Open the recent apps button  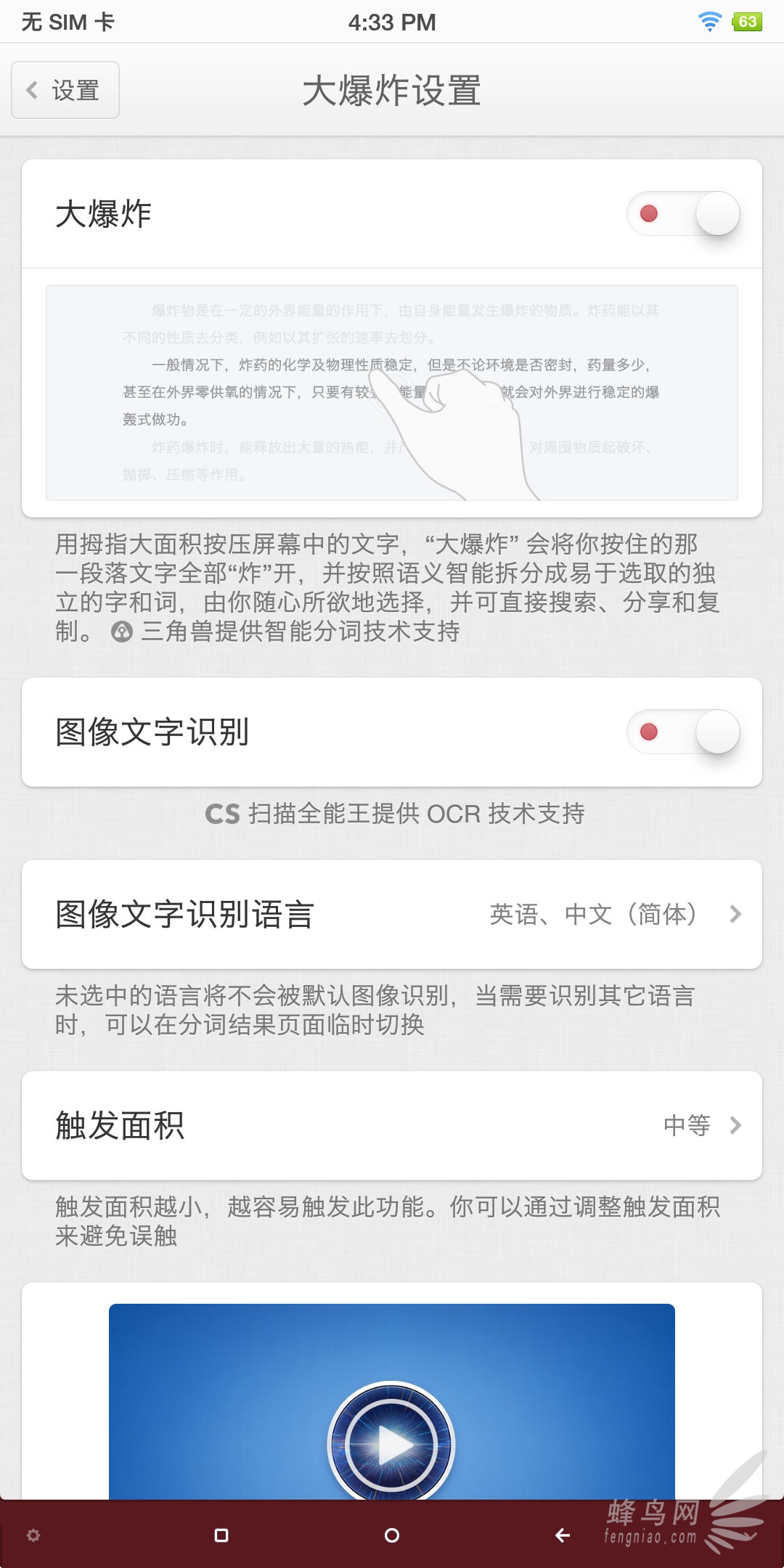pyautogui.click(x=221, y=1535)
